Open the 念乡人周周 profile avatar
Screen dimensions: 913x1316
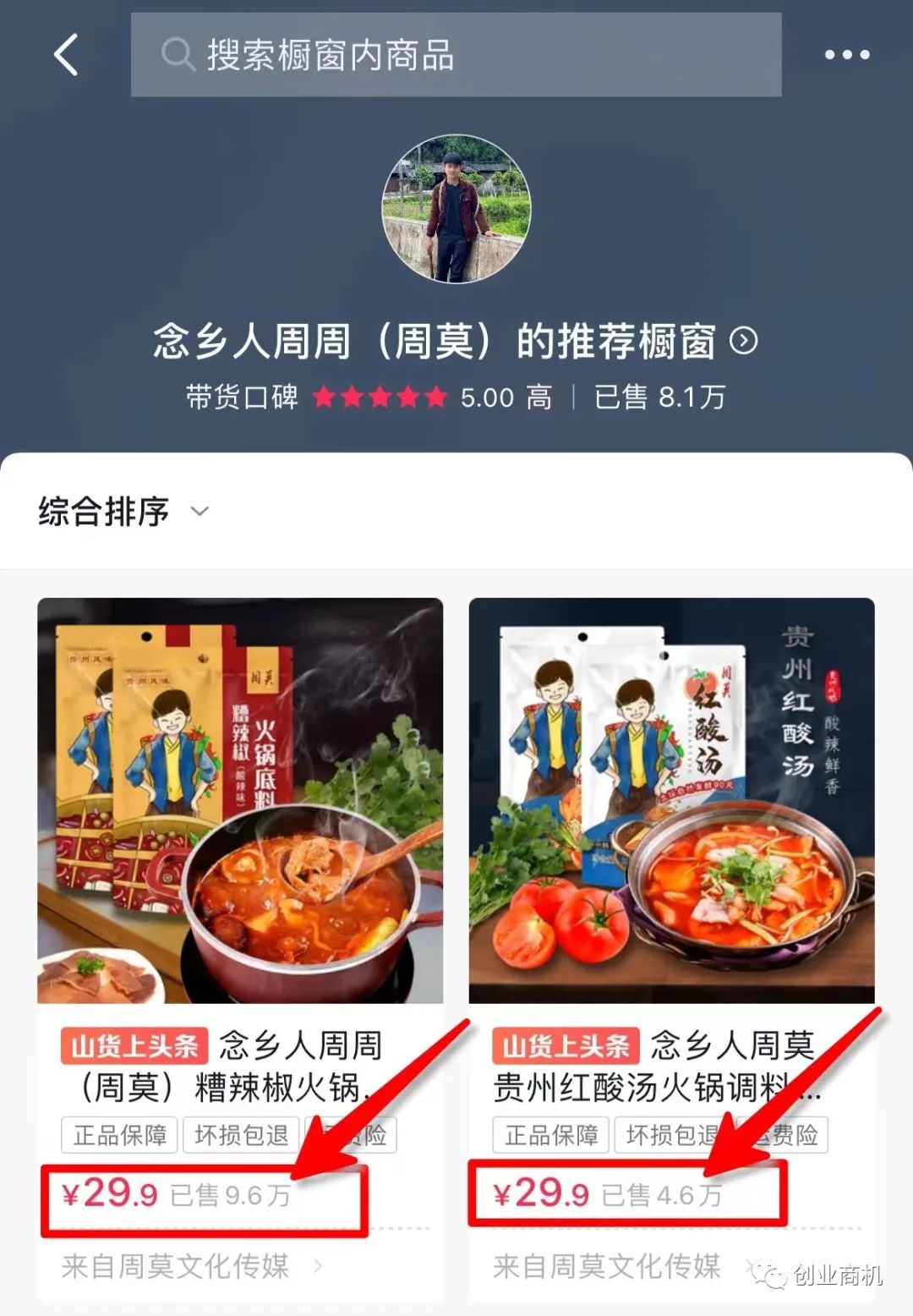pos(456,209)
